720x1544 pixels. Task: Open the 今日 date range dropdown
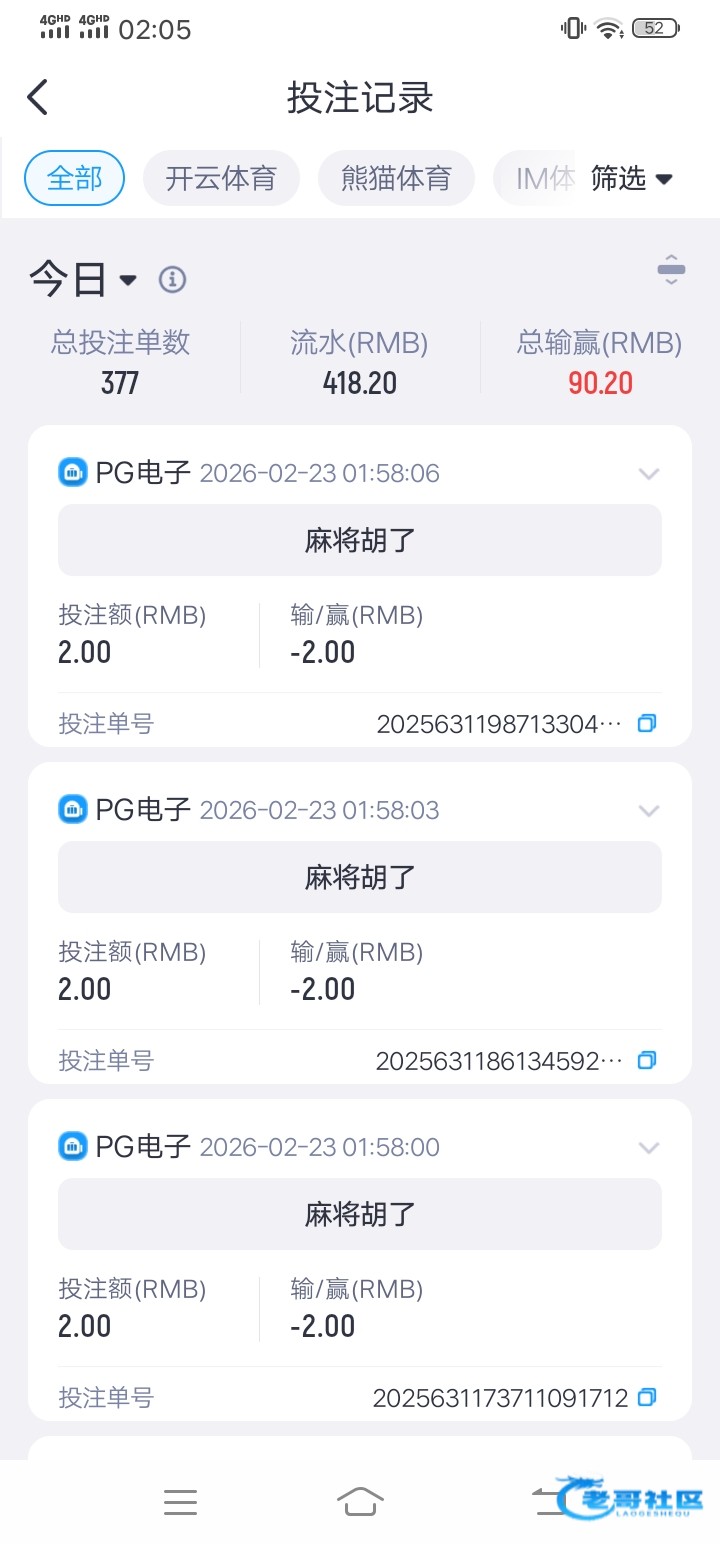pyautogui.click(x=84, y=280)
